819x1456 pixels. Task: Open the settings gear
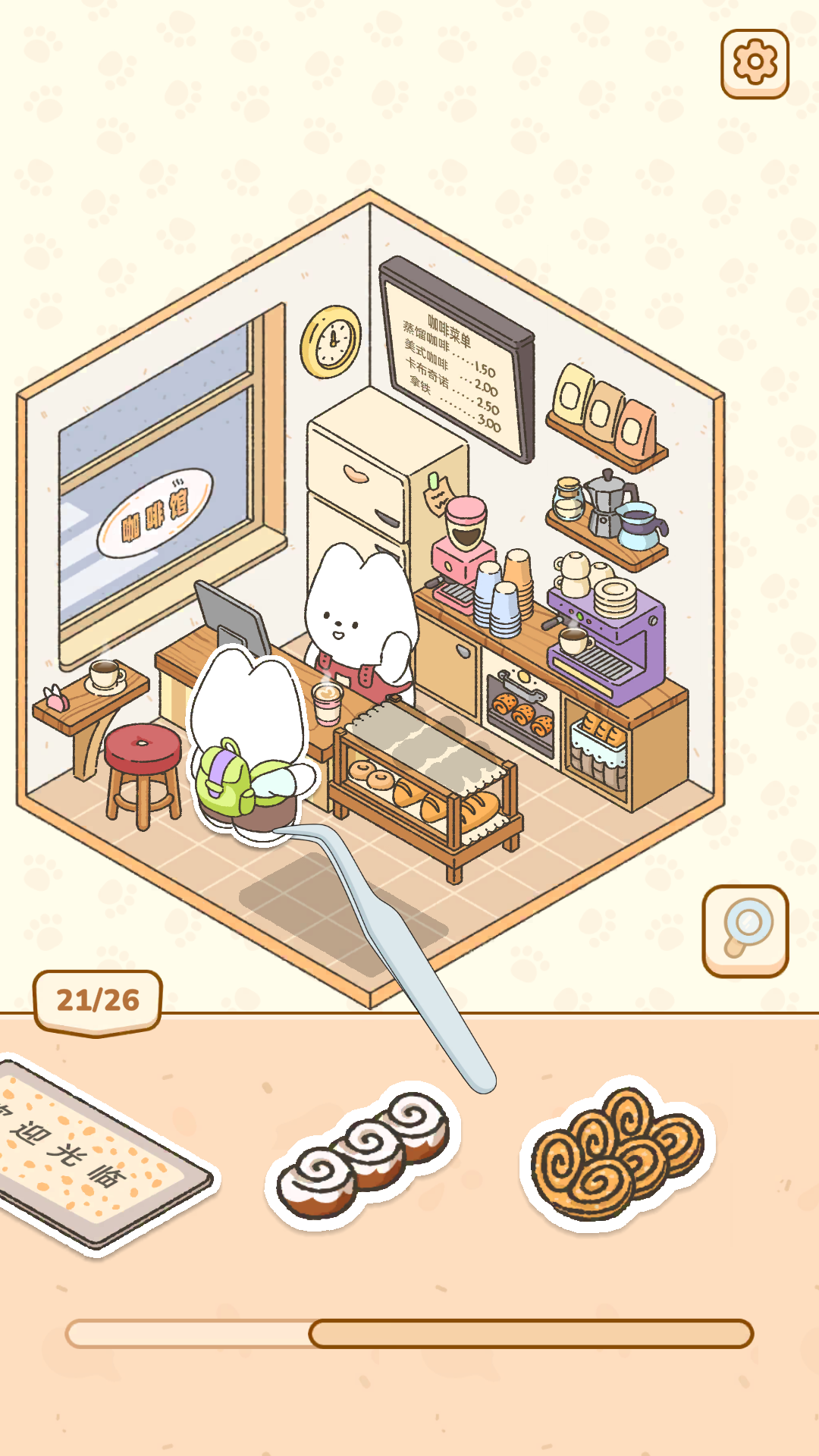(755, 64)
